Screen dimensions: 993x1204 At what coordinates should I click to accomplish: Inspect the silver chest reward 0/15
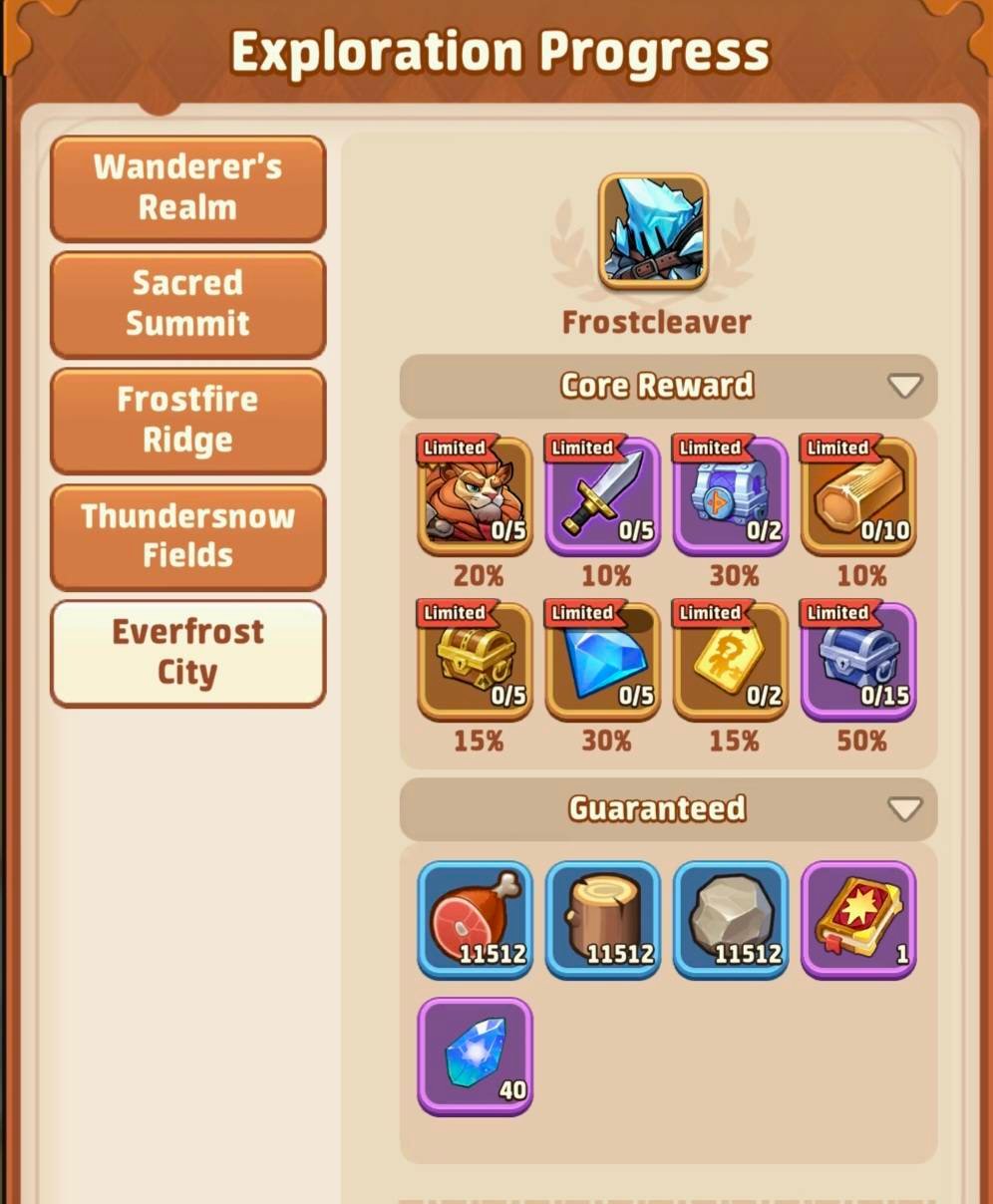pyautogui.click(x=857, y=661)
